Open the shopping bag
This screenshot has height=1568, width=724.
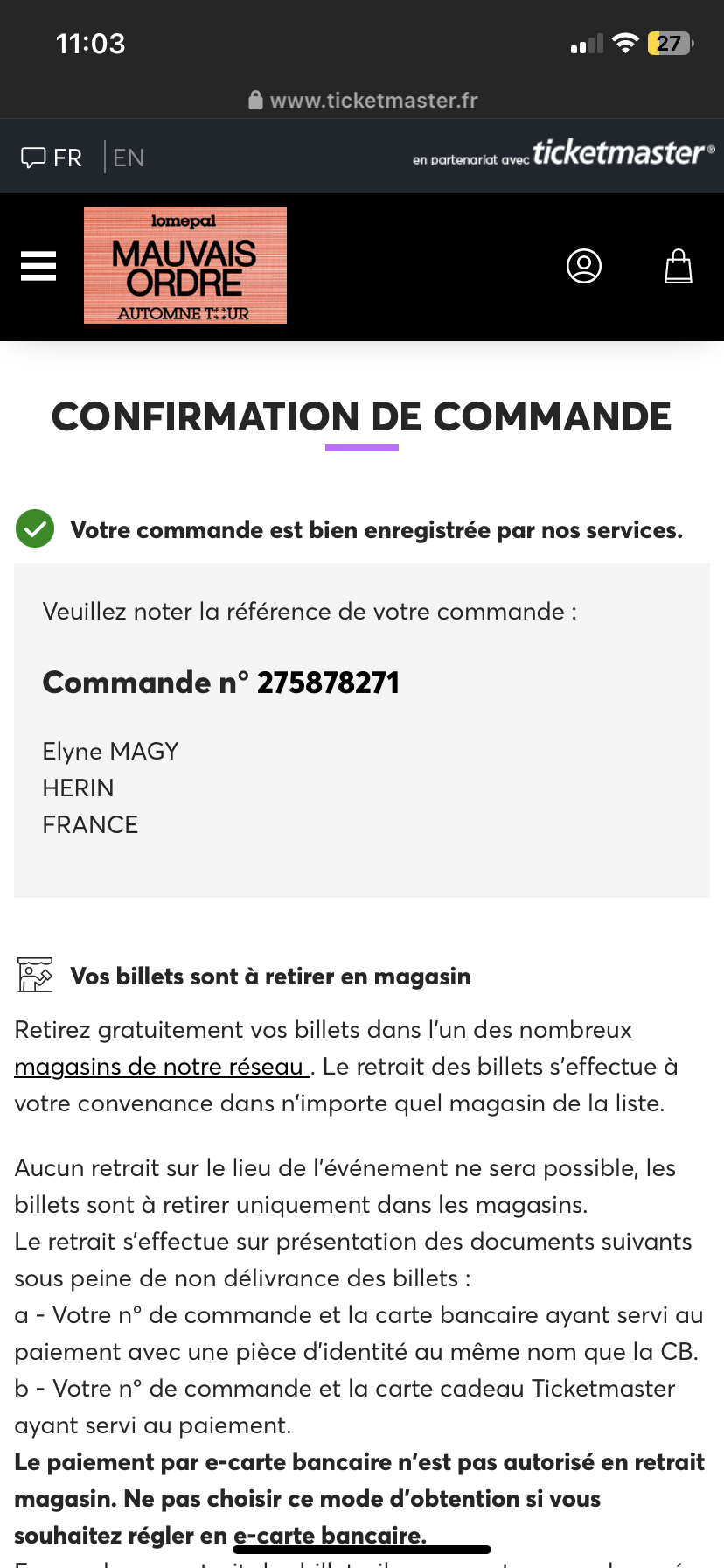point(679,266)
